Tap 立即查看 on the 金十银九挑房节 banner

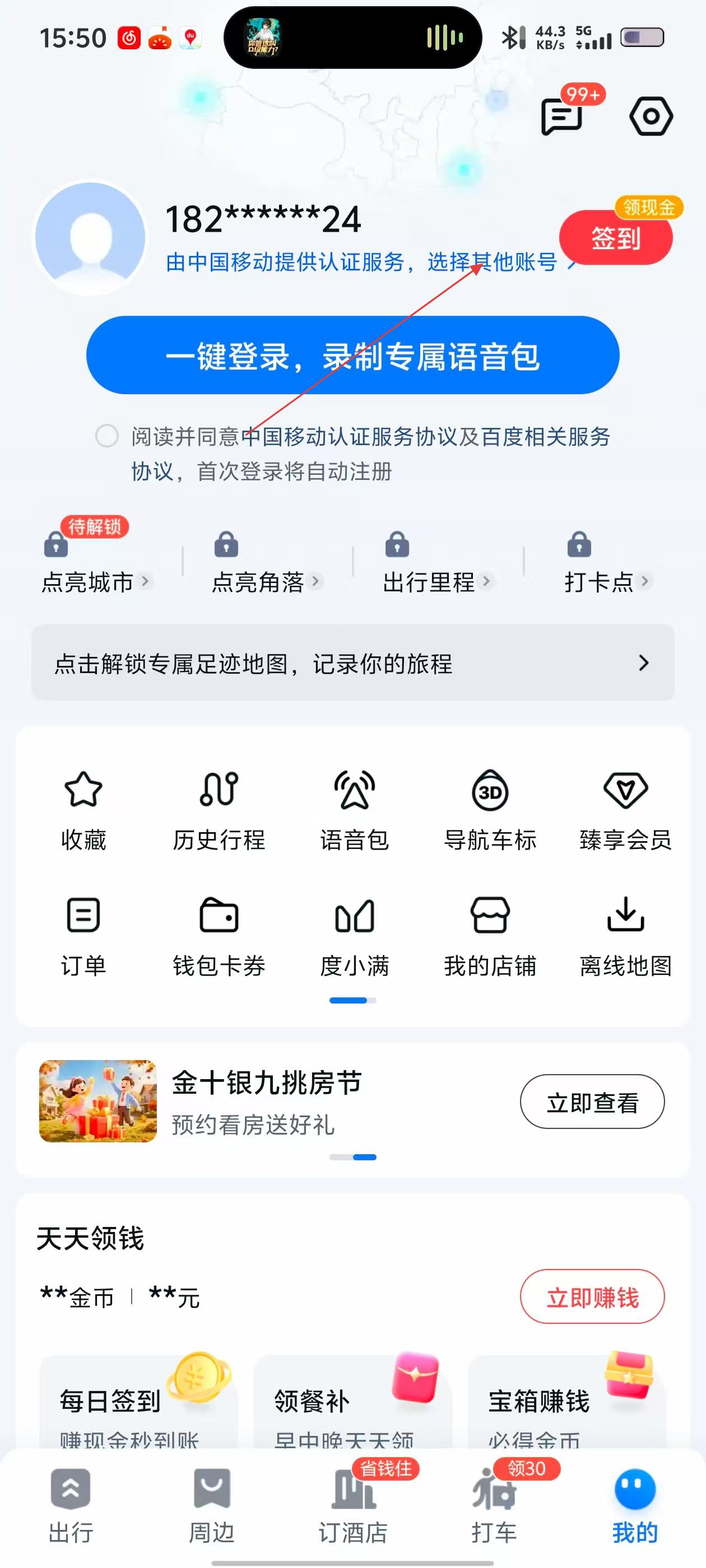[592, 1102]
